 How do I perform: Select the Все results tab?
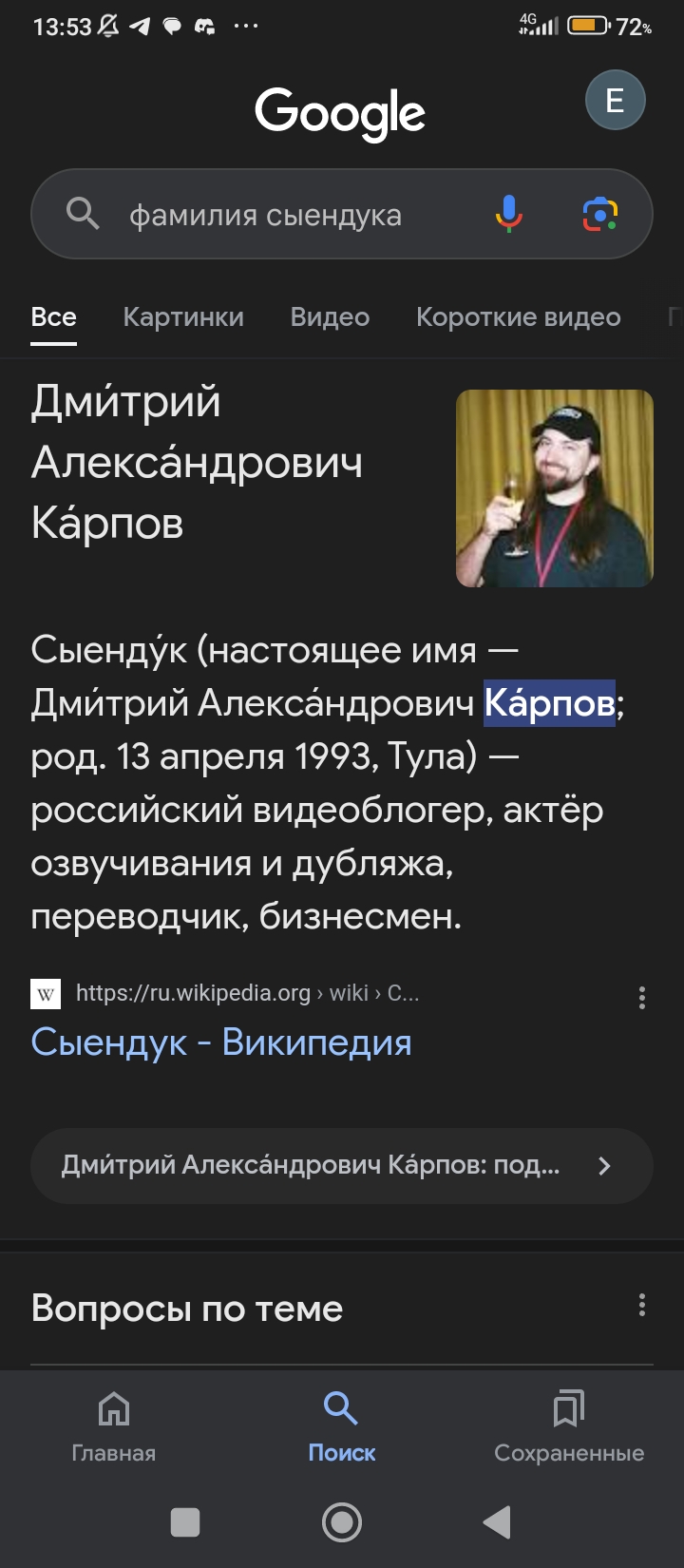coord(53,316)
